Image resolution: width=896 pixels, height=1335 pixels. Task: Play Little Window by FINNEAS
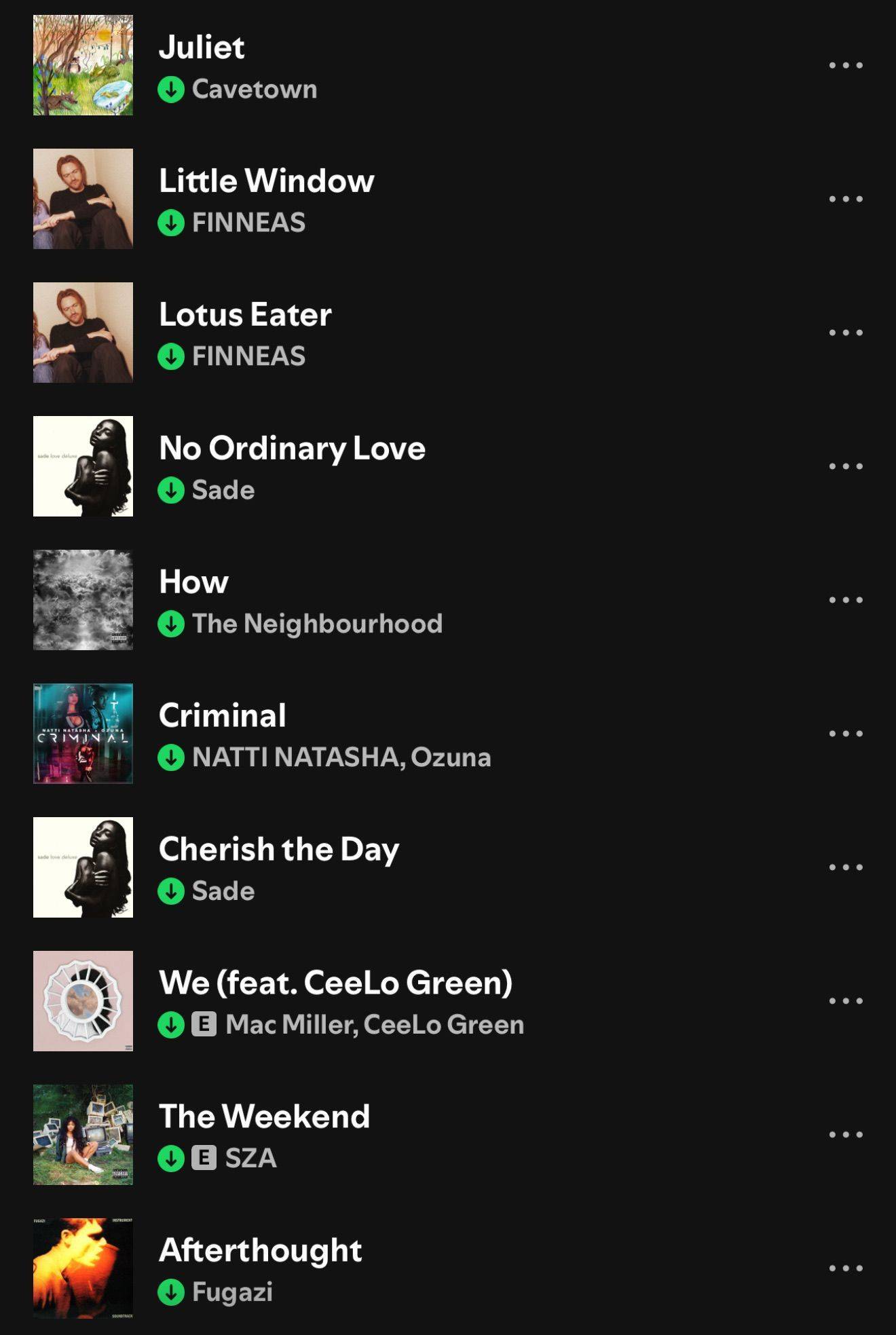pos(266,181)
